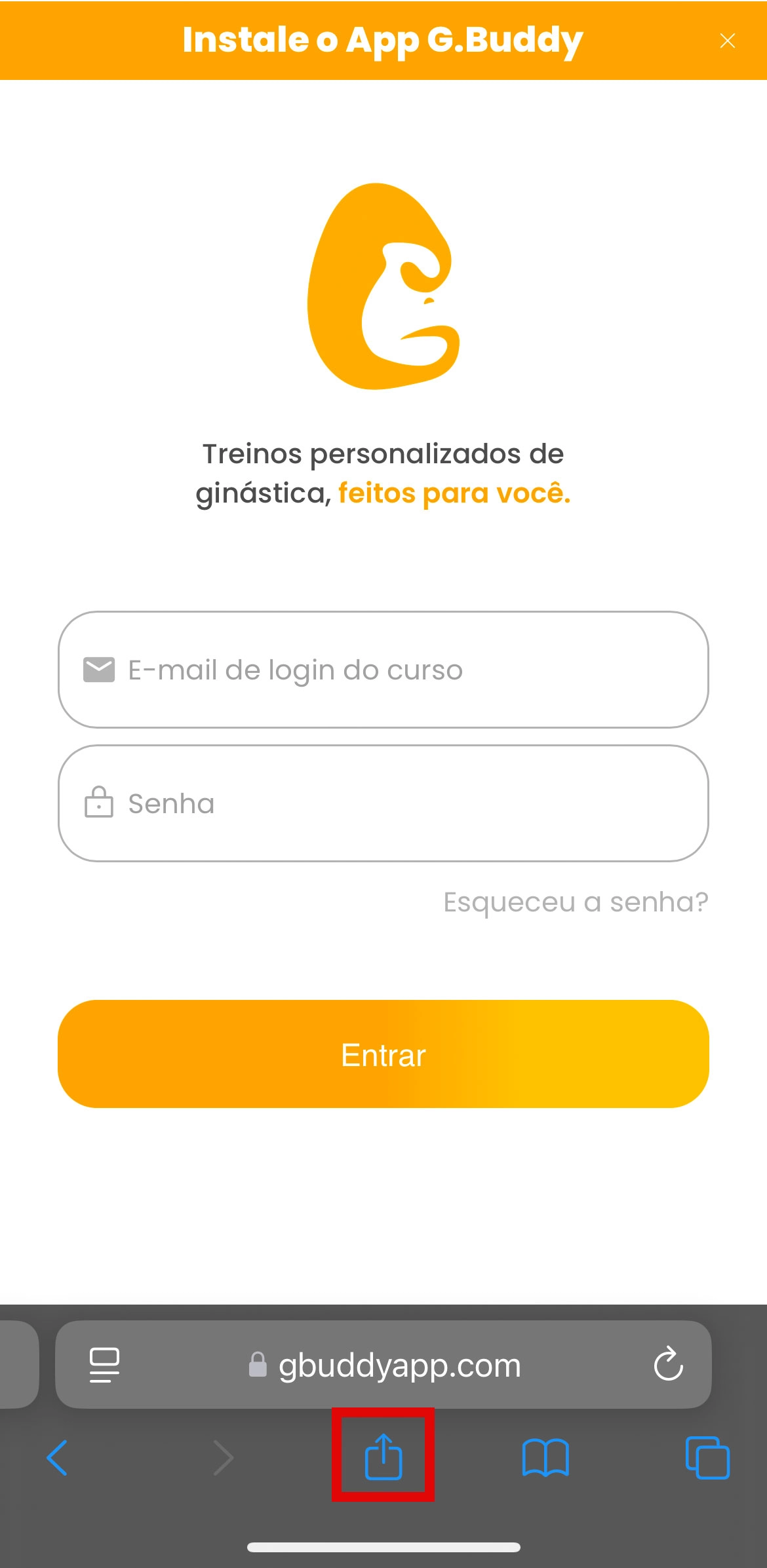Open the Esqueceu a senha? link

point(576,902)
